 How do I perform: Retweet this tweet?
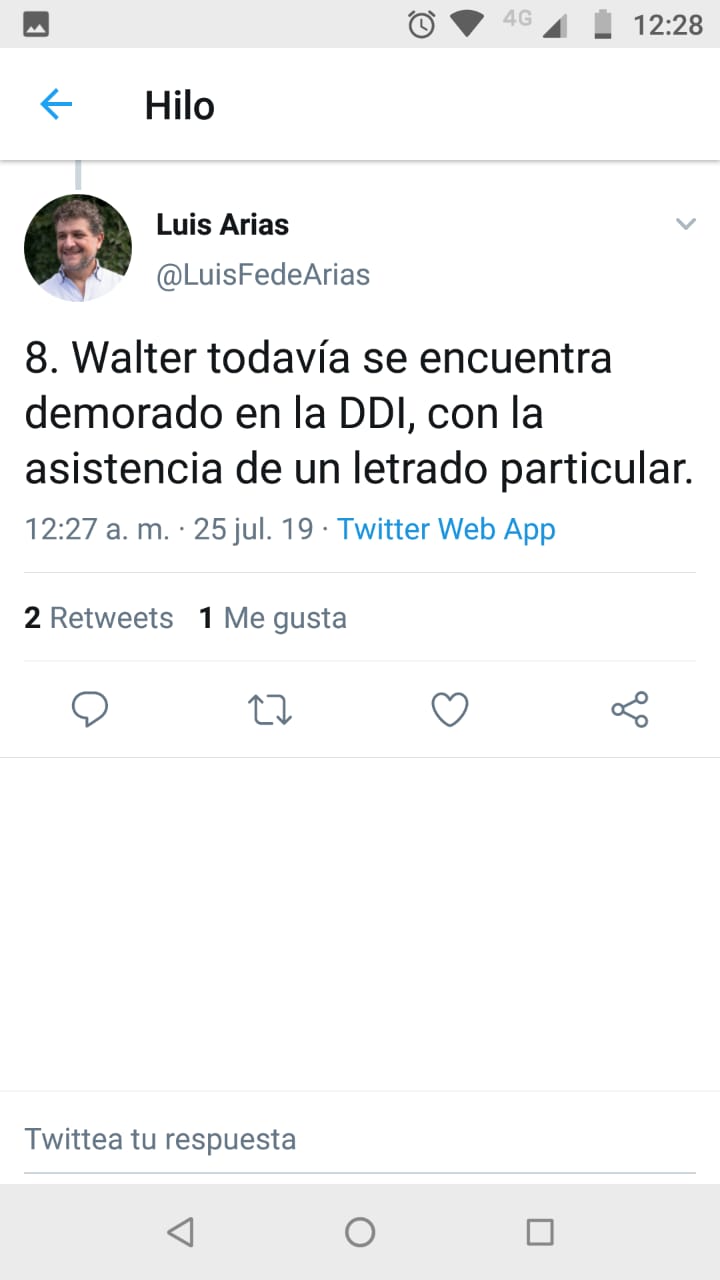pyautogui.click(x=270, y=710)
